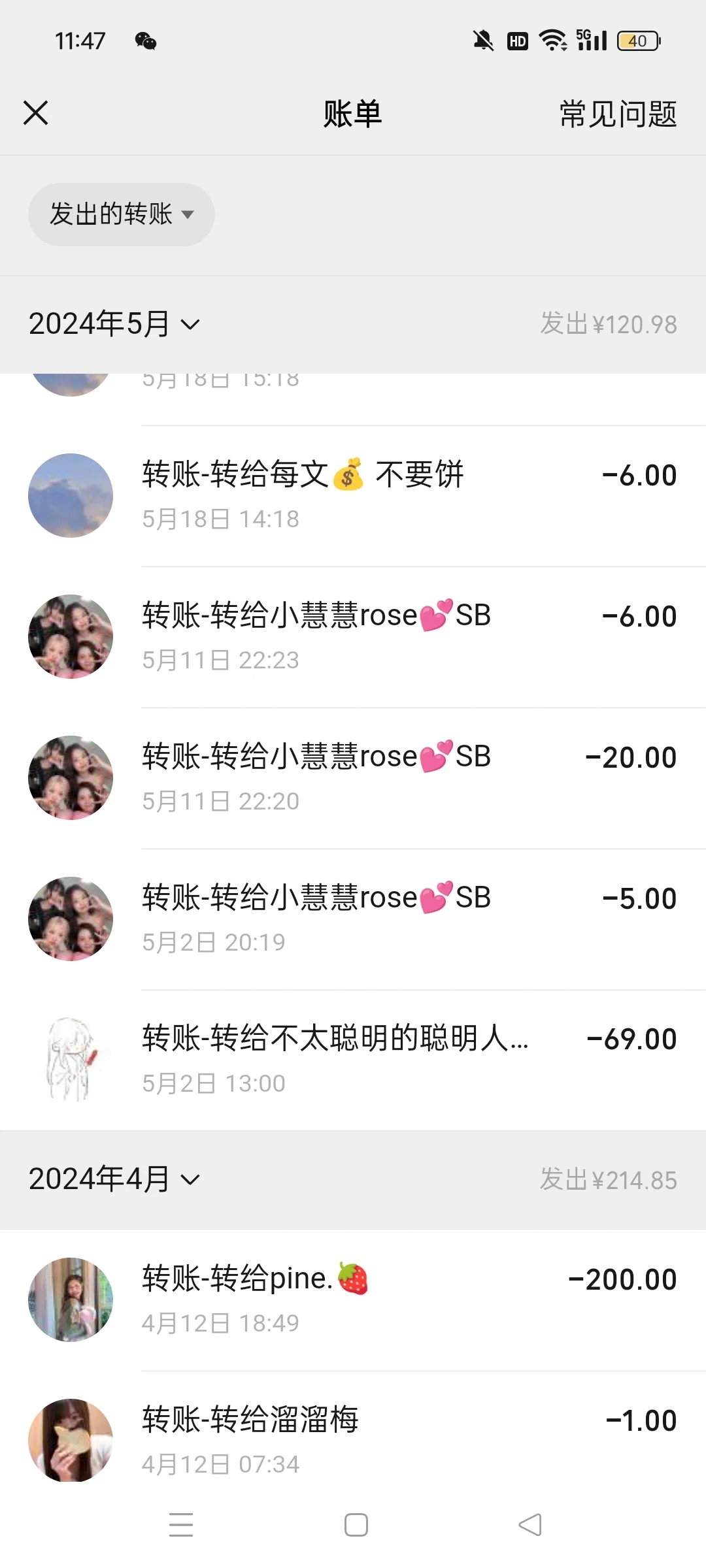The width and height of the screenshot is (706, 1568).
Task: Go back using the system back button
Action: click(x=530, y=1525)
